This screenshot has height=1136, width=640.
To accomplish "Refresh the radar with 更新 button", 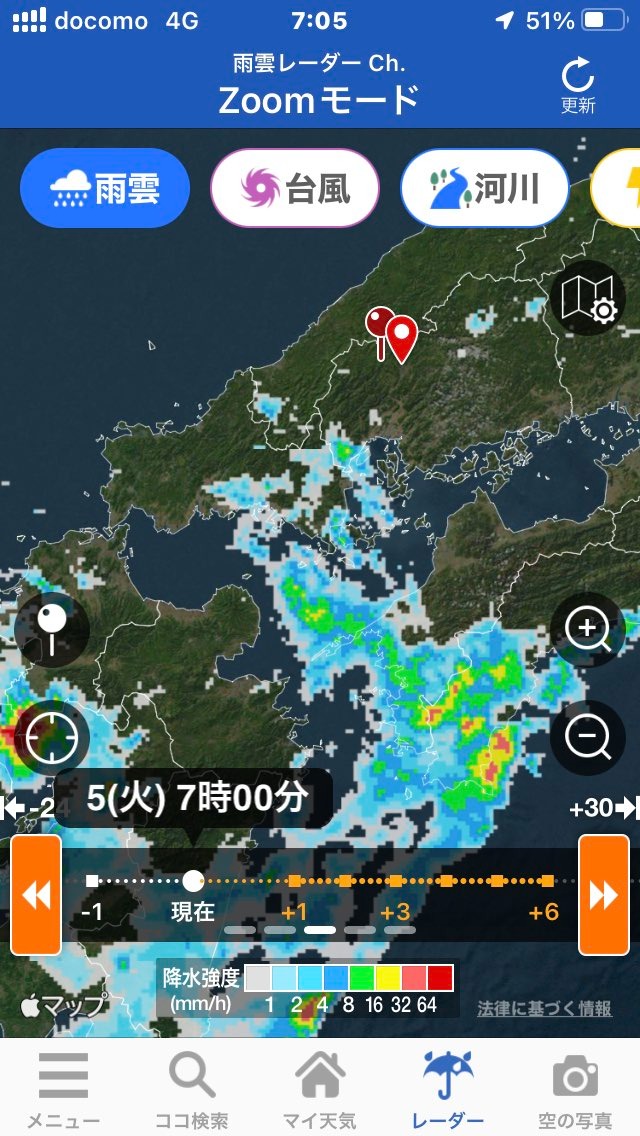I will 578,85.
